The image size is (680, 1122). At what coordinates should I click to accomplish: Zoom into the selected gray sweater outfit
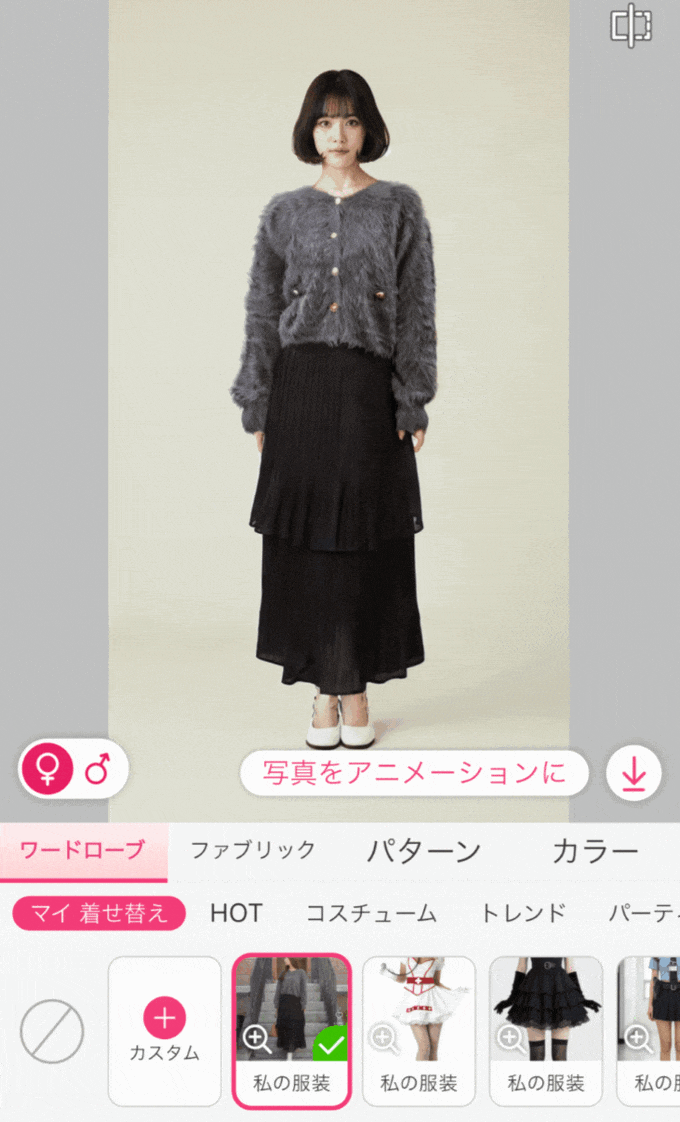pos(257,1039)
